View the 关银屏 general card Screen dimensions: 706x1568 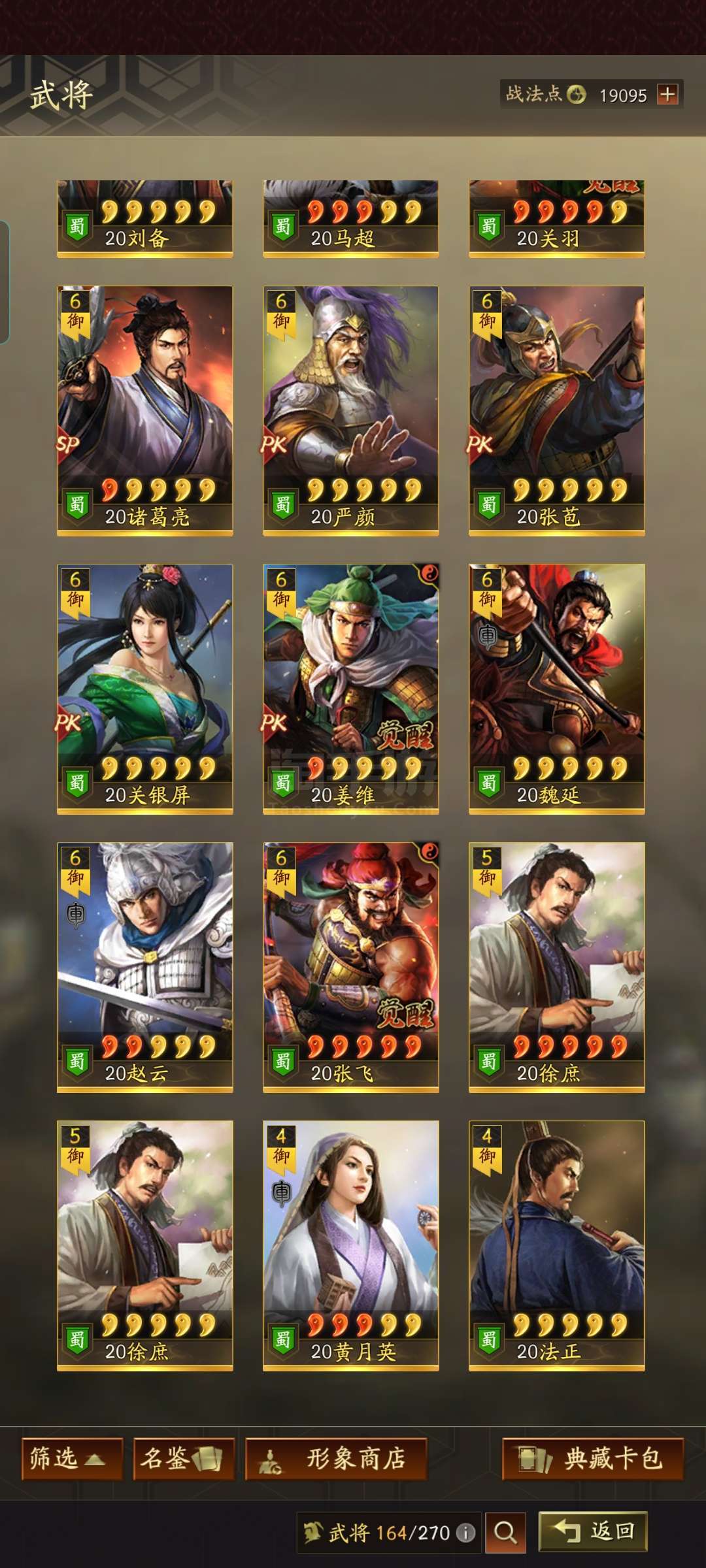coord(145,689)
